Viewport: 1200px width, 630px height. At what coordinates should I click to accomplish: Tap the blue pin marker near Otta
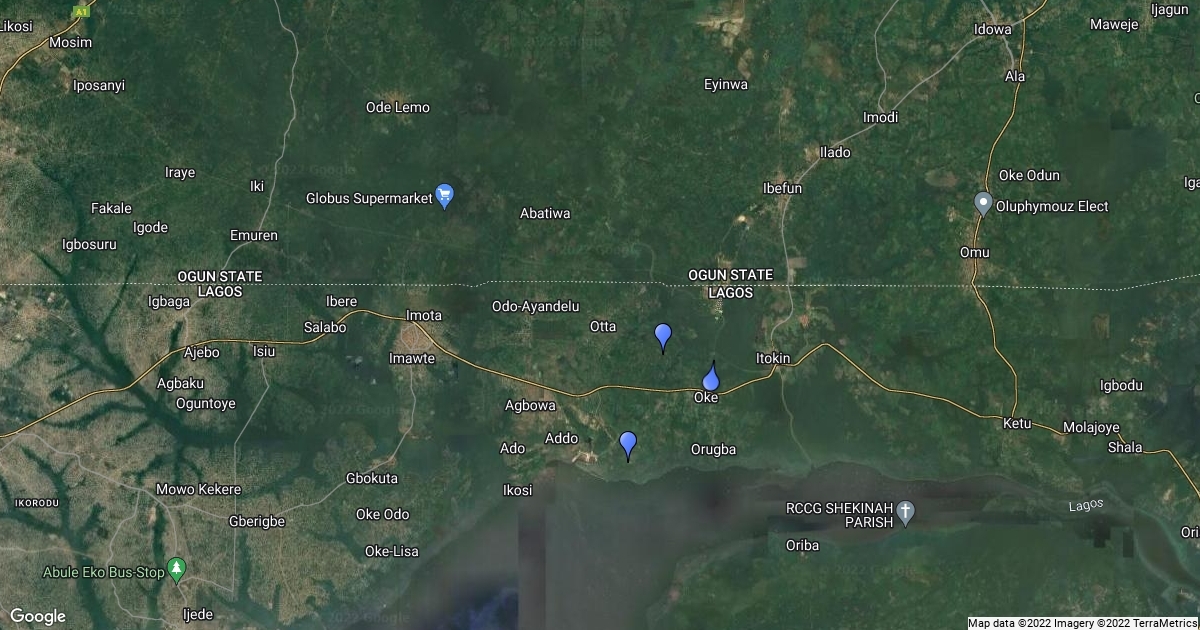click(662, 336)
